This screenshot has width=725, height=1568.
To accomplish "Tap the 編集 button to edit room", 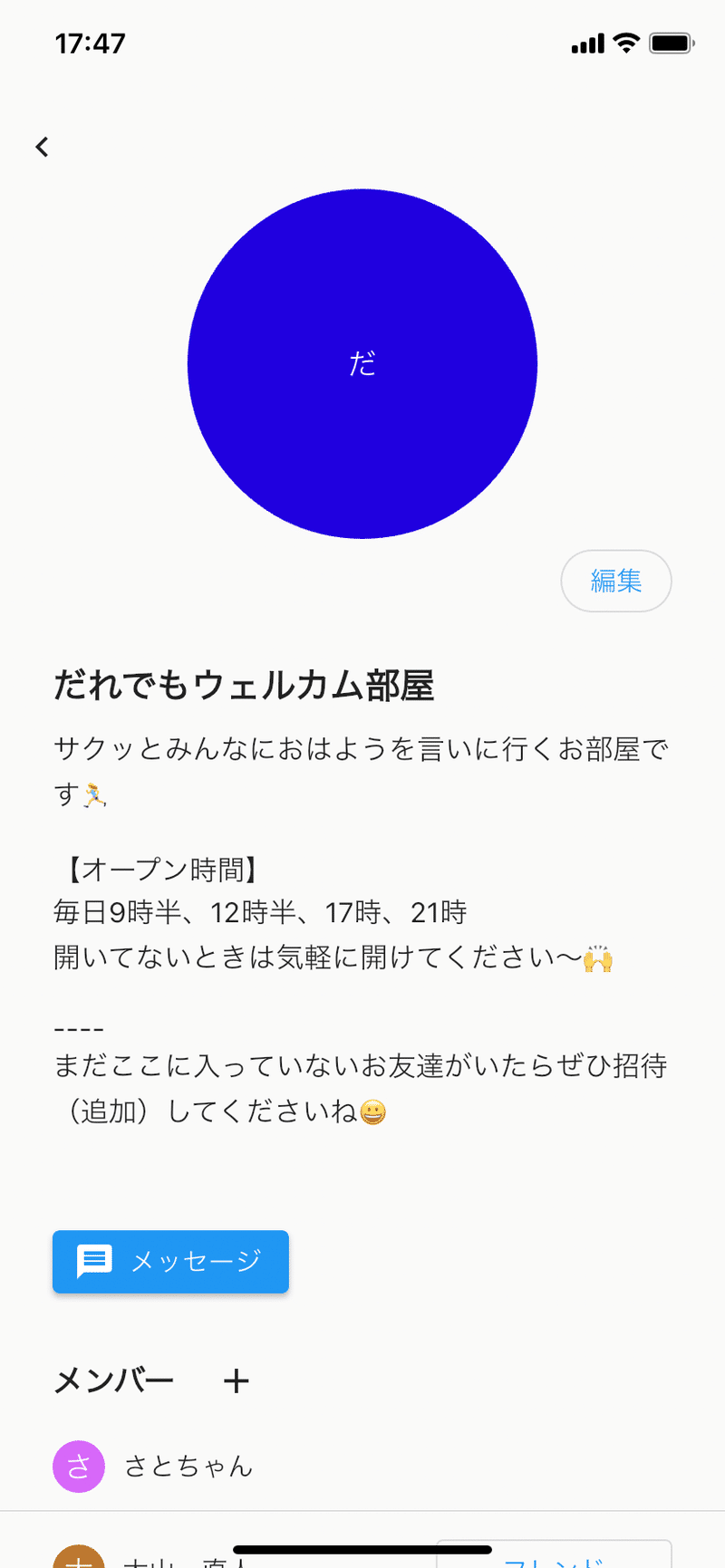I will coord(616,581).
